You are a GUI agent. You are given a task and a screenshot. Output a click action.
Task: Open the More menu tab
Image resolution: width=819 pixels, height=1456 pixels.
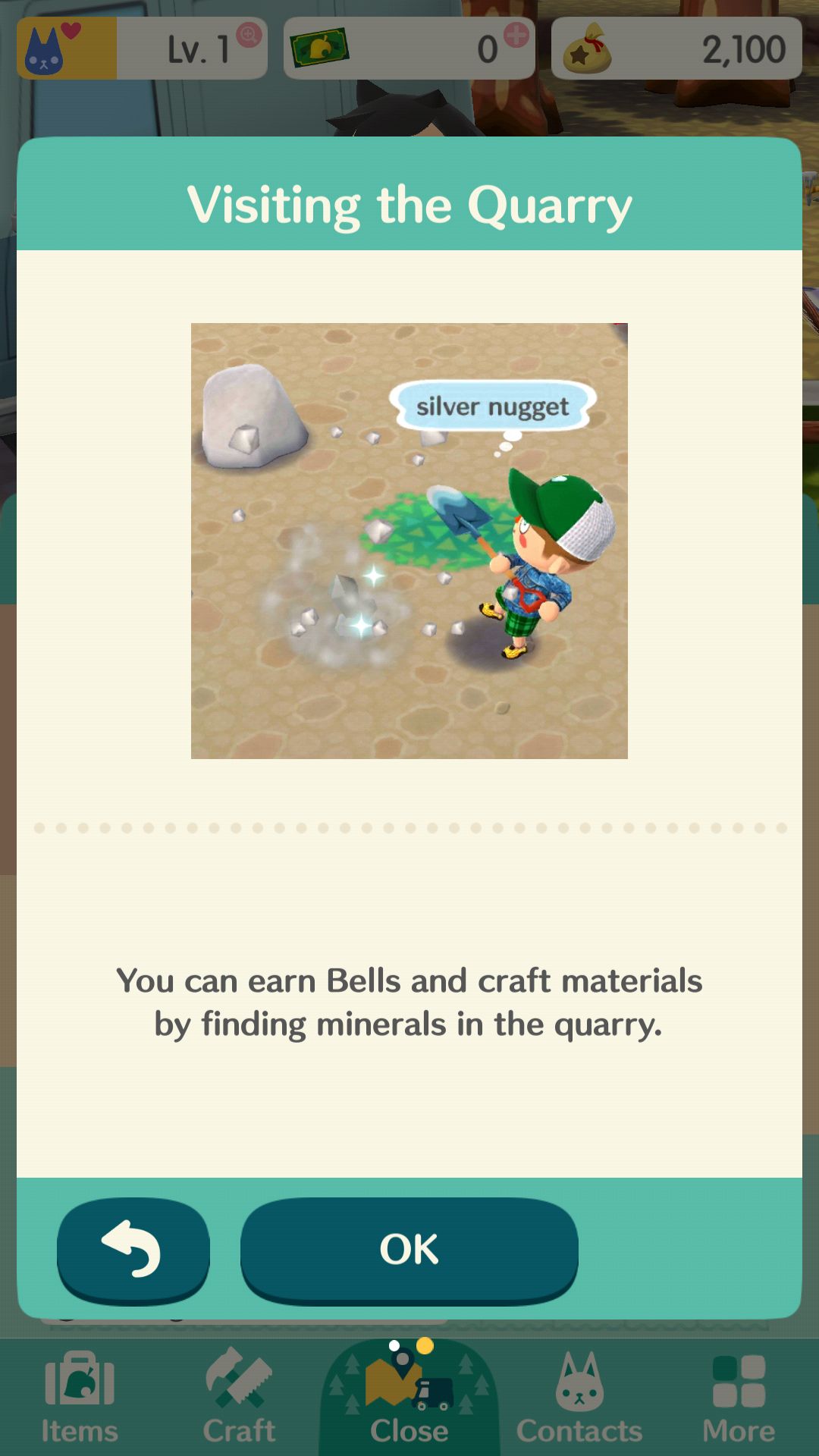click(x=739, y=1397)
